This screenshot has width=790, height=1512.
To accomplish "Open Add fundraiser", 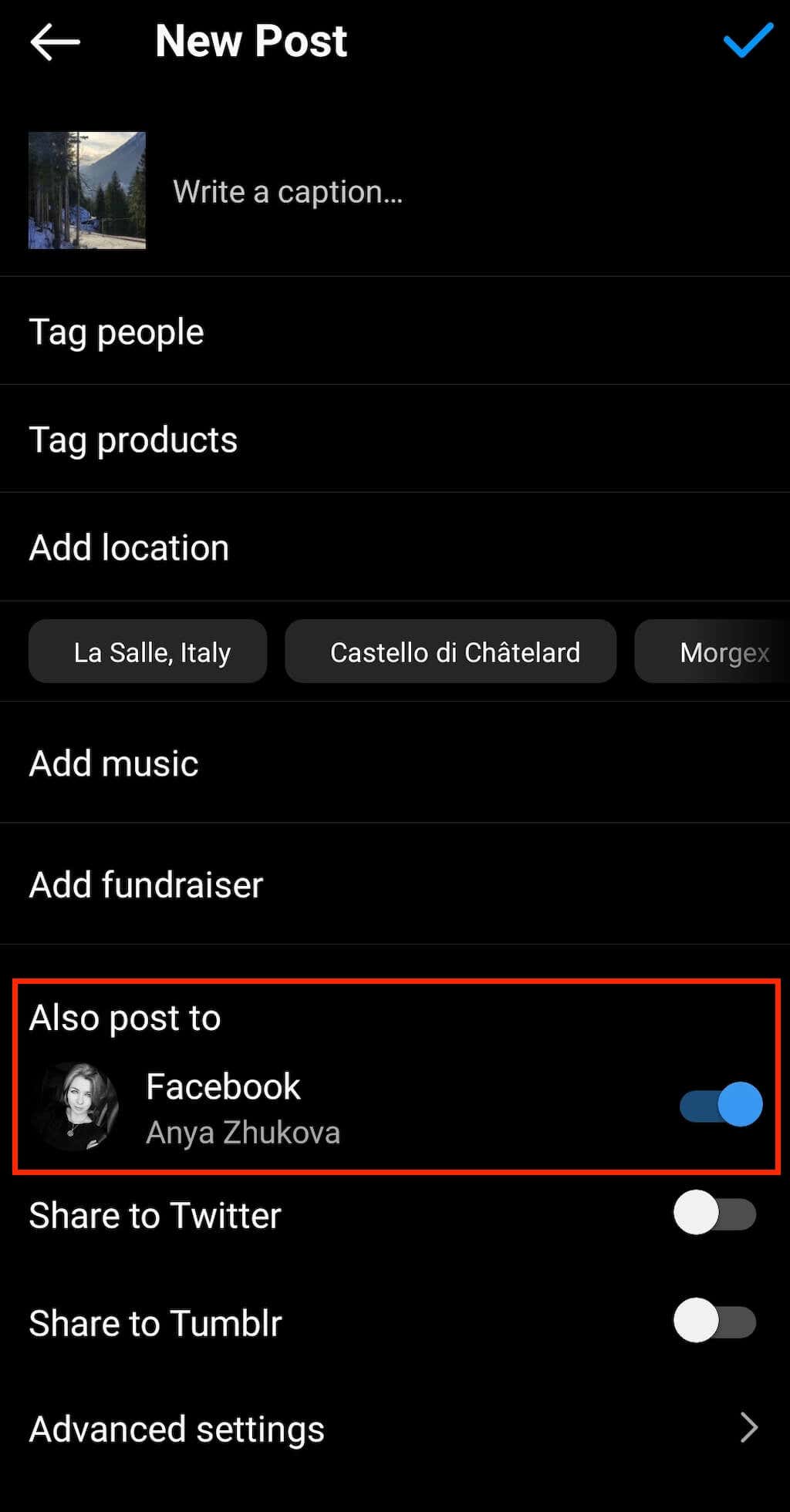I will click(146, 885).
